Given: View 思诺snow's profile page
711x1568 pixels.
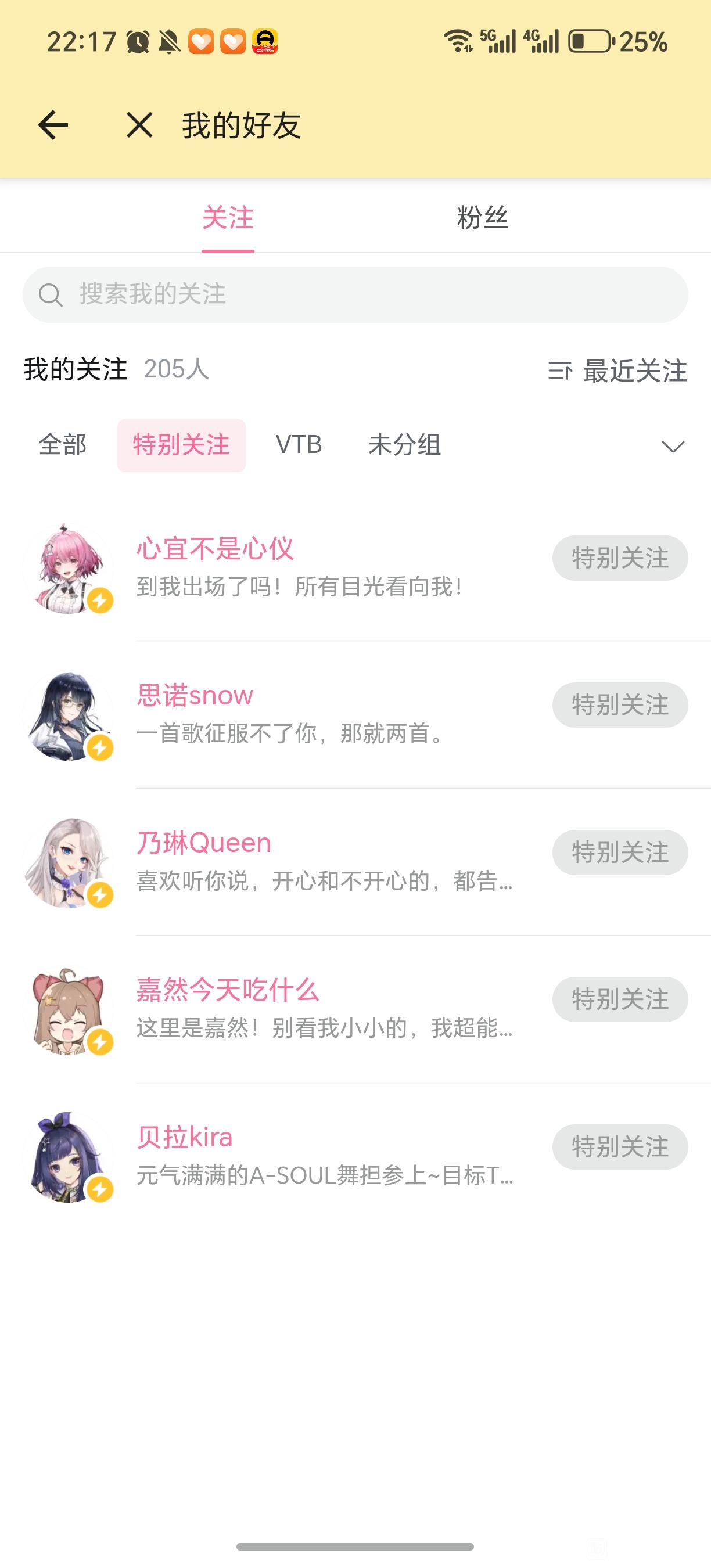Looking at the screenshot, I should [195, 696].
